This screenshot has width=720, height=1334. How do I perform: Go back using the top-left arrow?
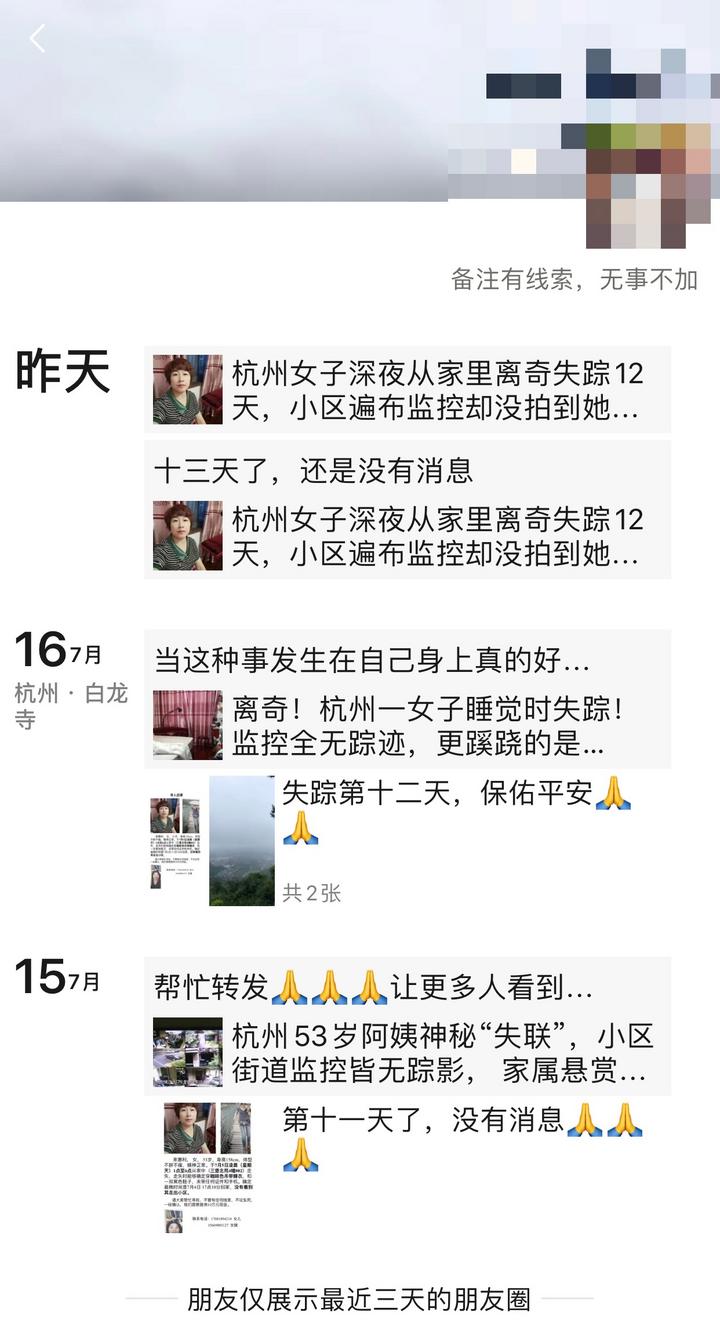[38, 40]
